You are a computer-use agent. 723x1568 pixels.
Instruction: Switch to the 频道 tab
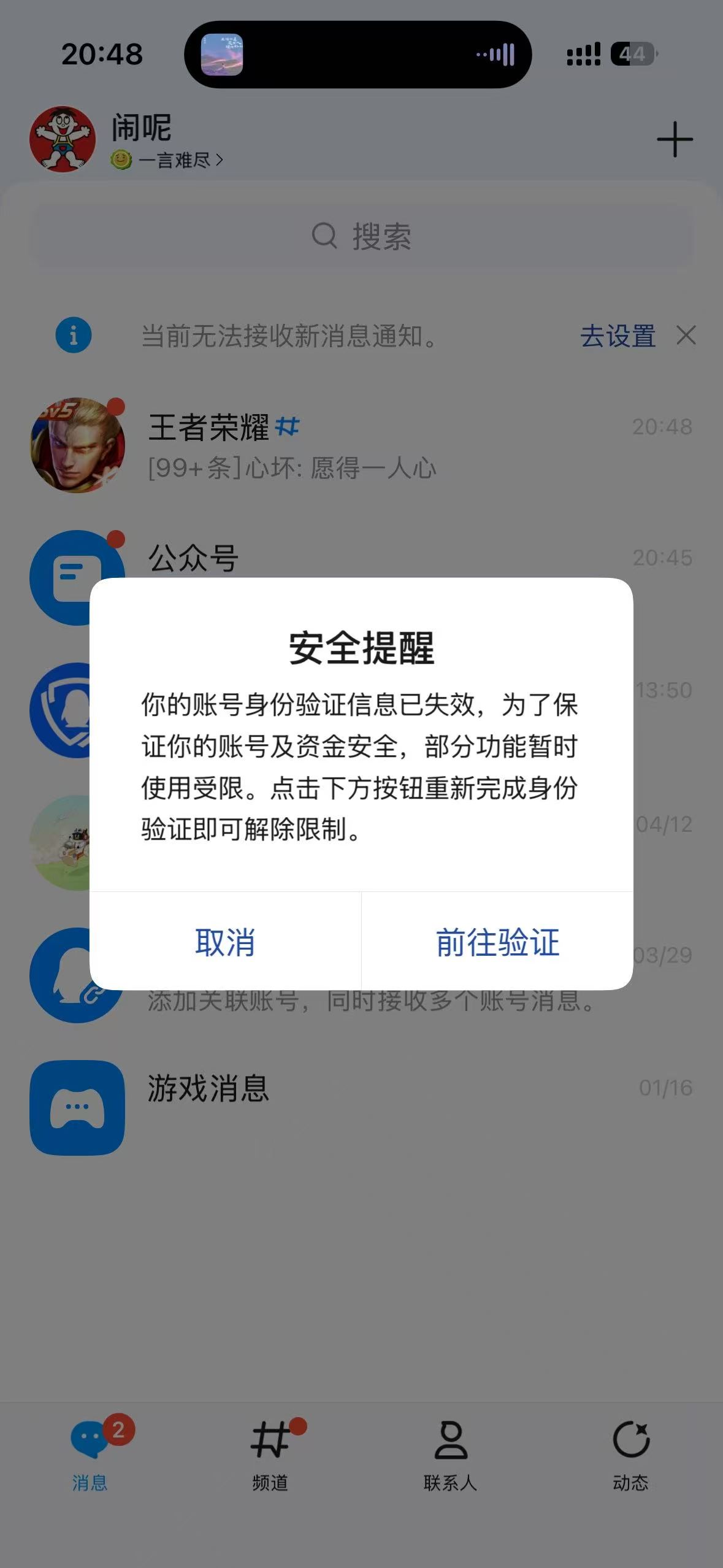(x=270, y=1455)
